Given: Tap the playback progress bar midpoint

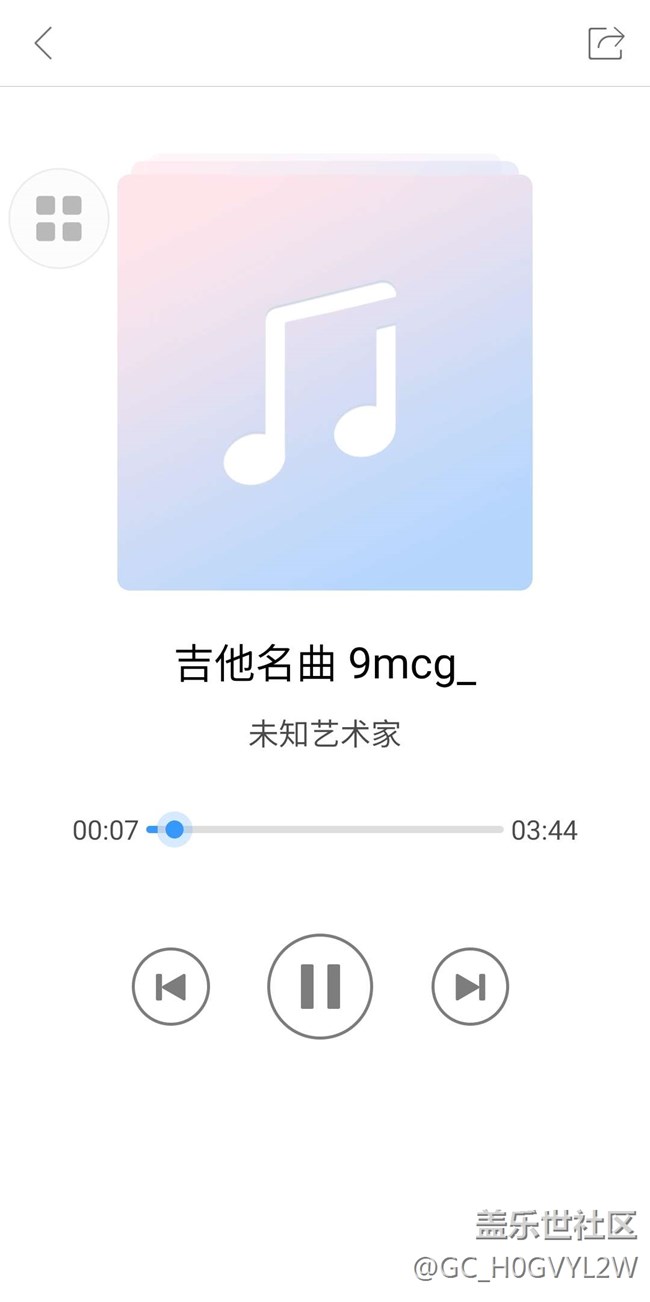Looking at the screenshot, I should coord(325,830).
